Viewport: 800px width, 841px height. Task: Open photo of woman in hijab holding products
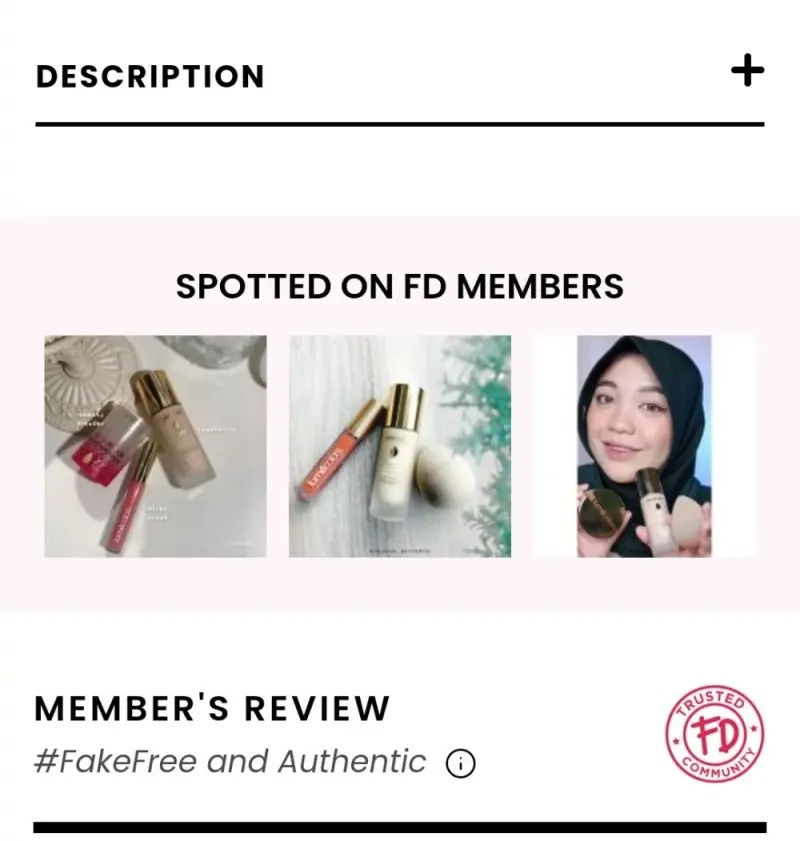point(644,446)
